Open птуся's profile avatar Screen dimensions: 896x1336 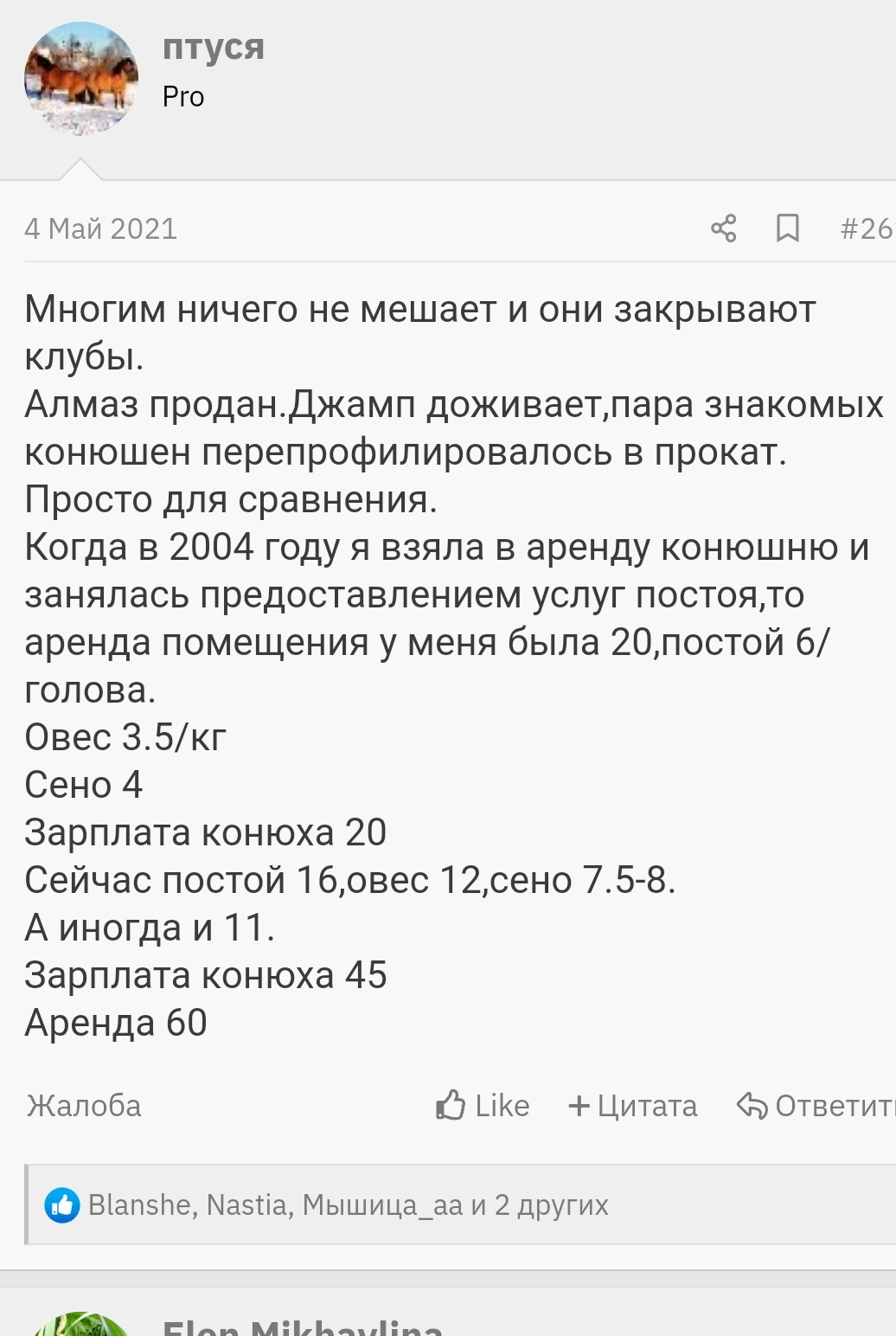point(80,79)
